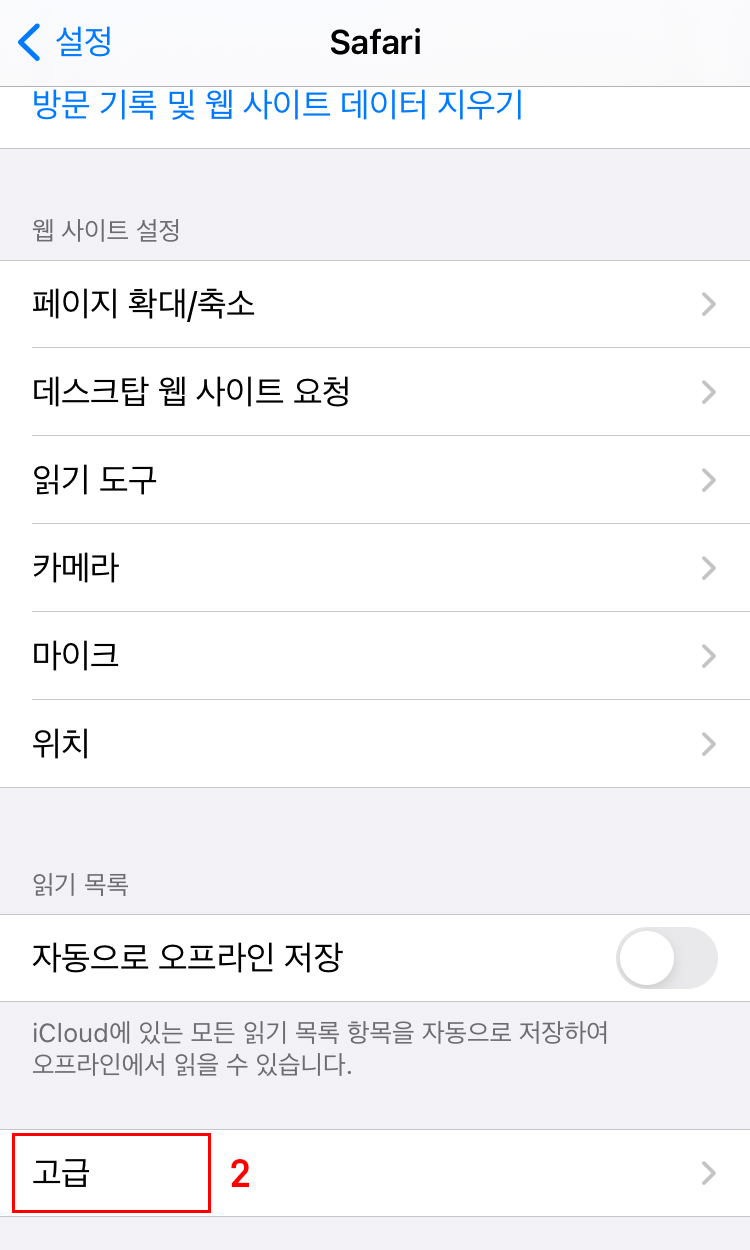Open 위치 website settings
Image resolution: width=750 pixels, height=1250 pixels.
coord(375,744)
